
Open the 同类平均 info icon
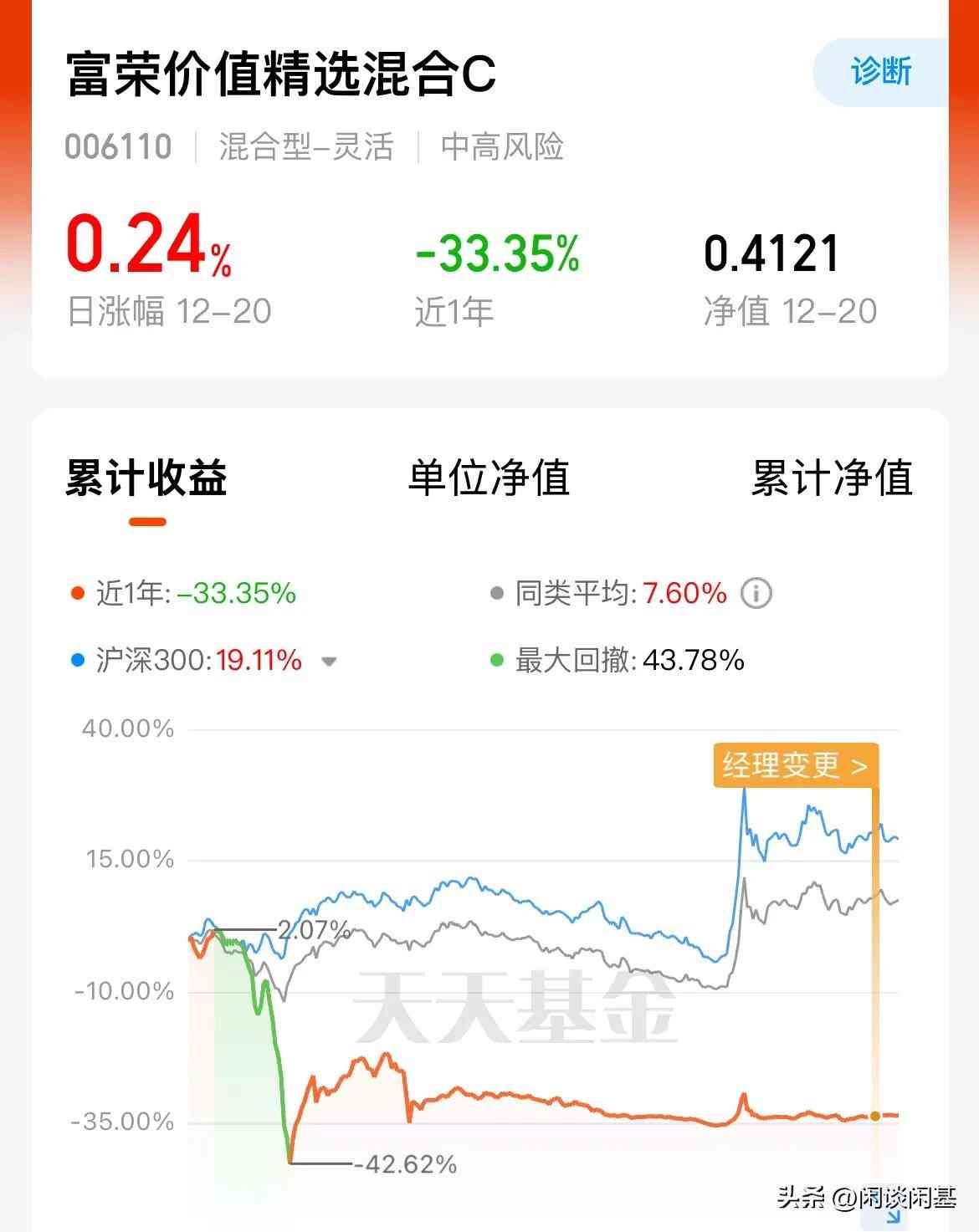(x=756, y=594)
